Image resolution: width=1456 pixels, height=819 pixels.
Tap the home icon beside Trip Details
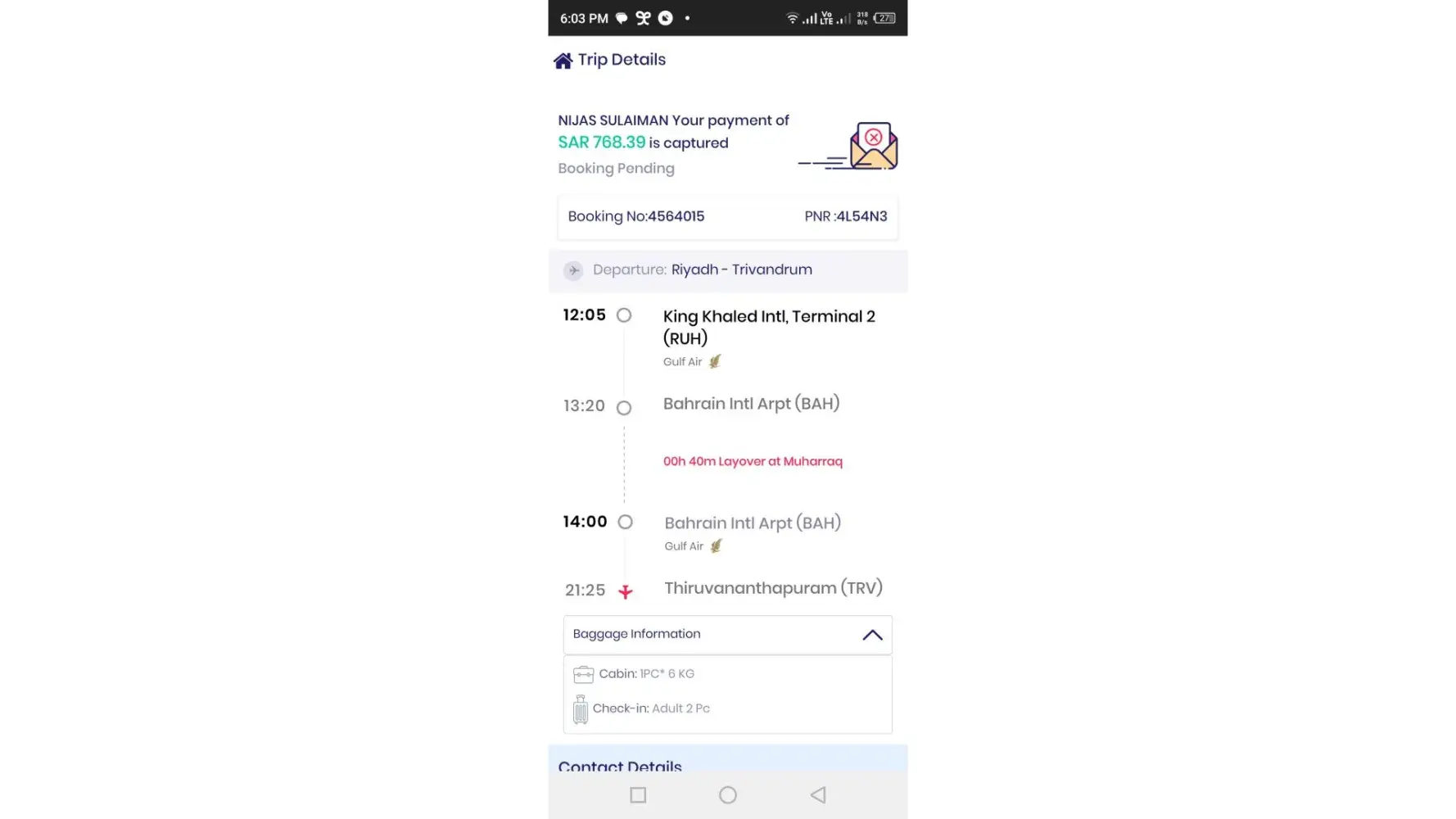click(563, 61)
